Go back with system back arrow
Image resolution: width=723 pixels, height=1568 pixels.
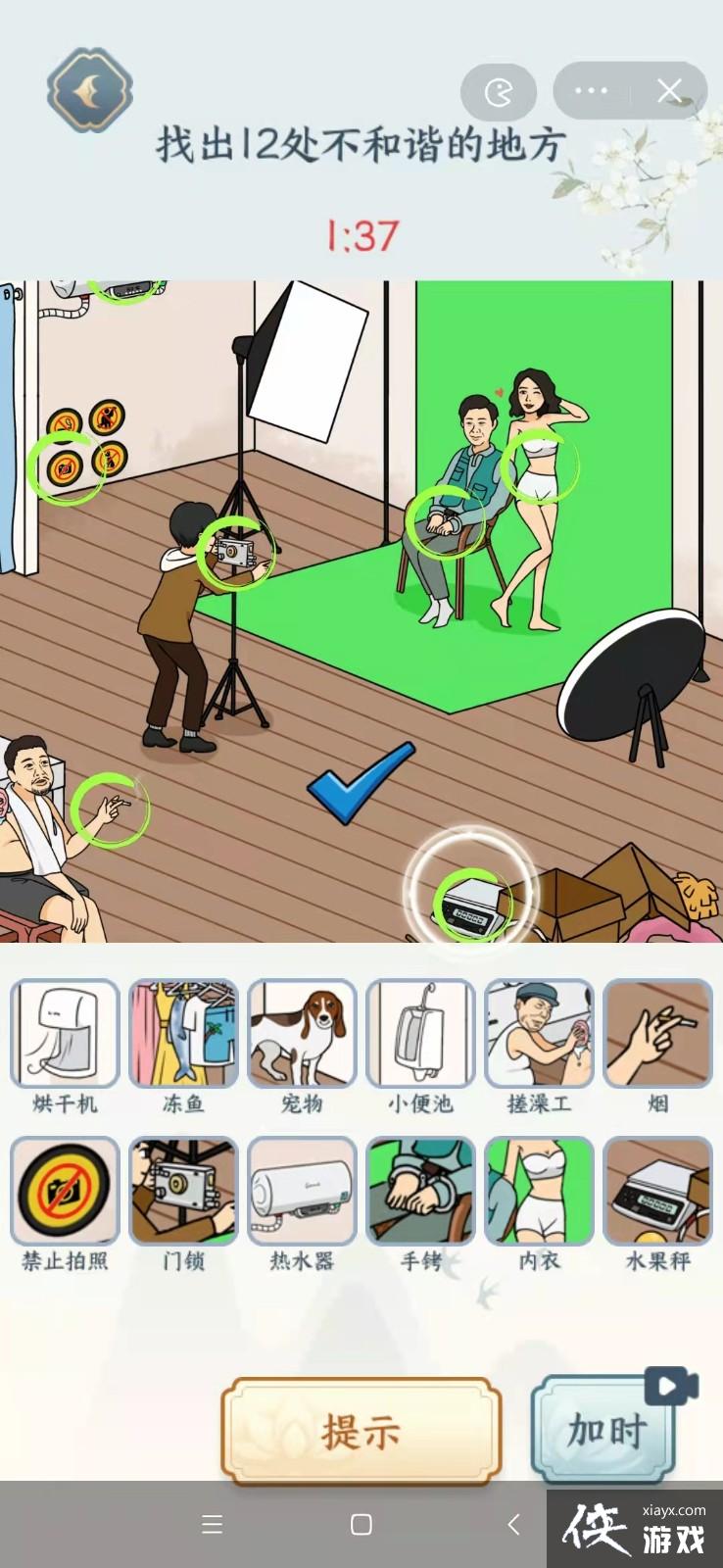click(513, 1524)
